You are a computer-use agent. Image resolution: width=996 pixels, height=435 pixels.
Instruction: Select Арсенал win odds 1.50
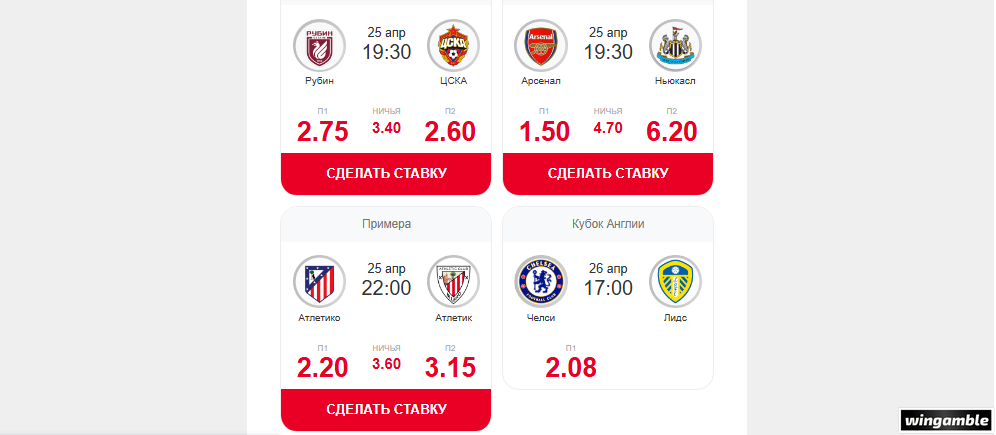[x=544, y=132]
